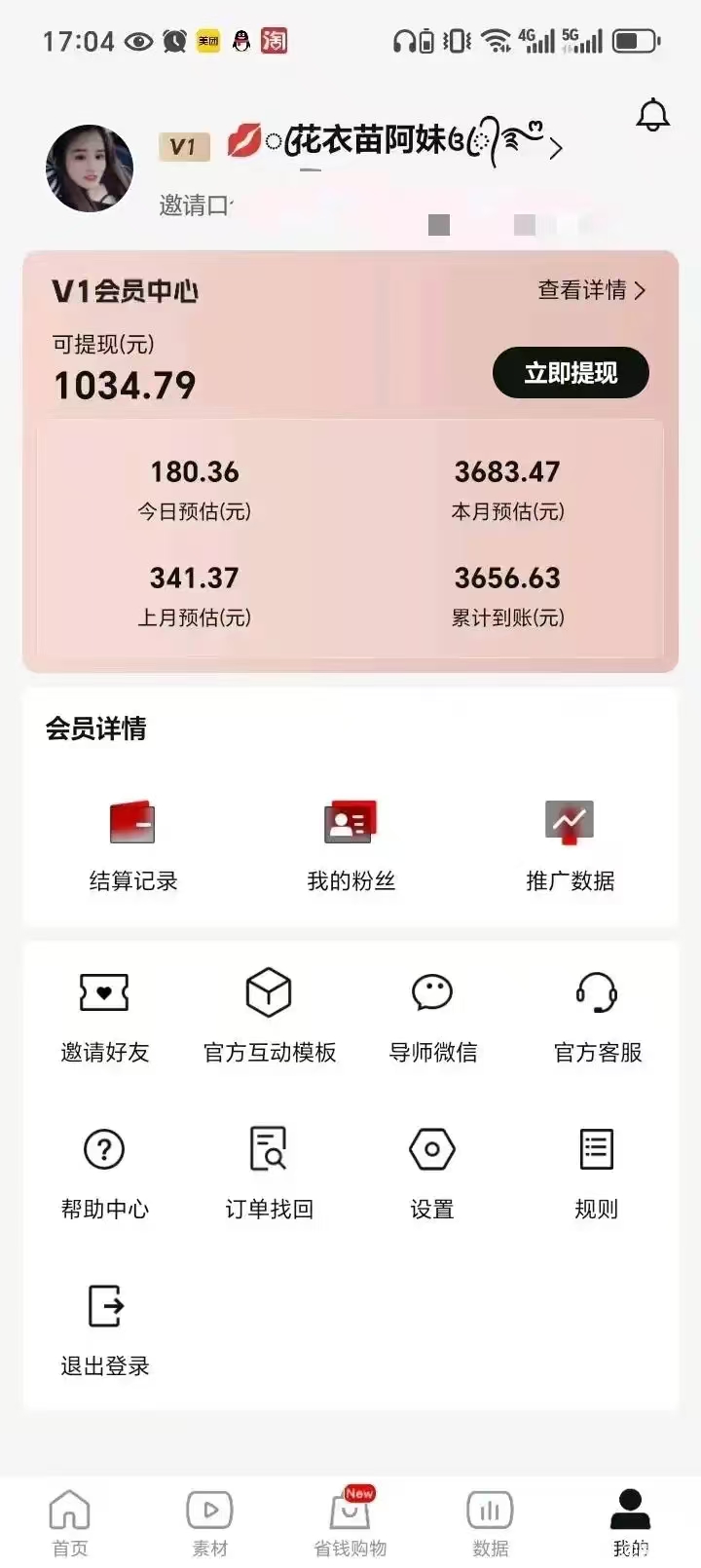This screenshot has height=1568, width=701.
Task: Open 设置 settings
Action: (432, 1173)
